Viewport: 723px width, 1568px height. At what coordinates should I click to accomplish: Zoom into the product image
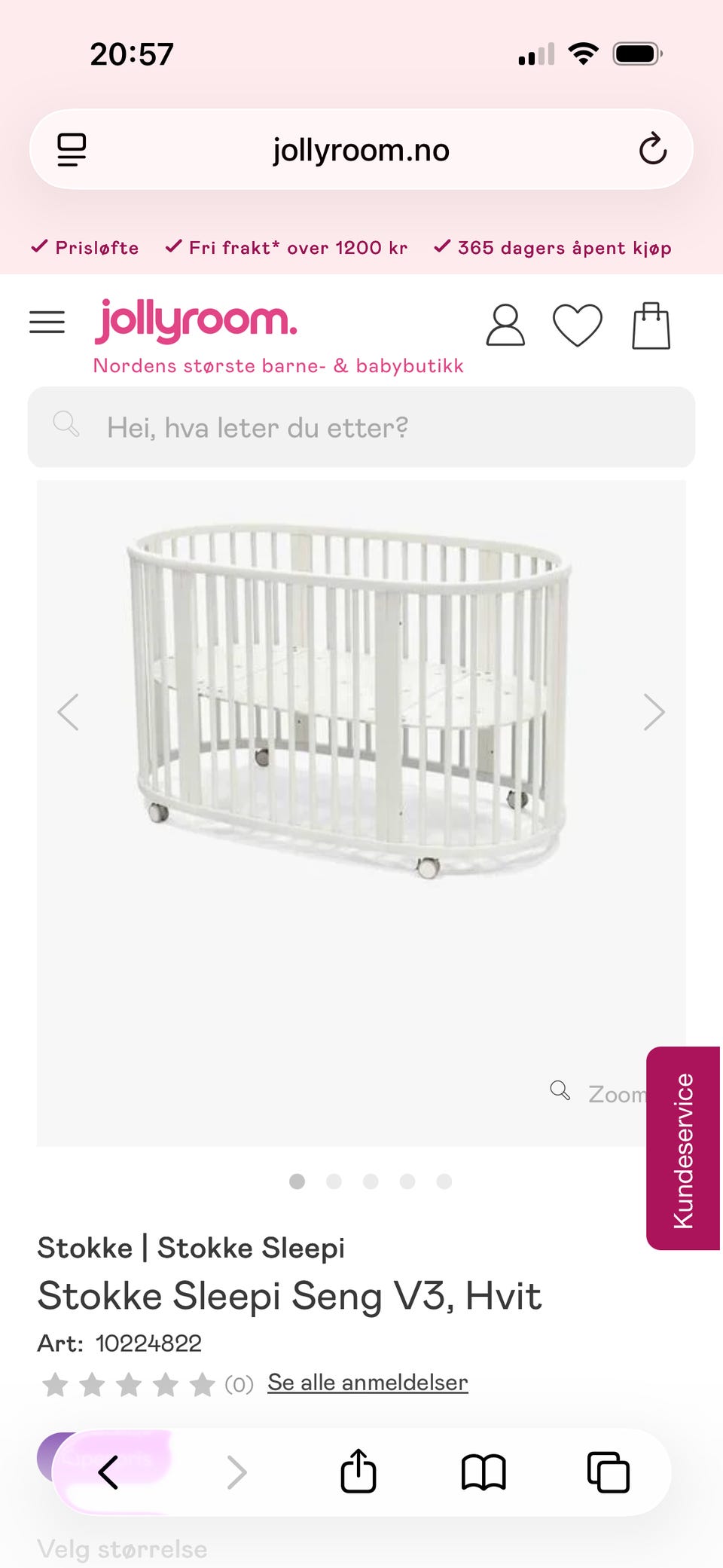[599, 1093]
